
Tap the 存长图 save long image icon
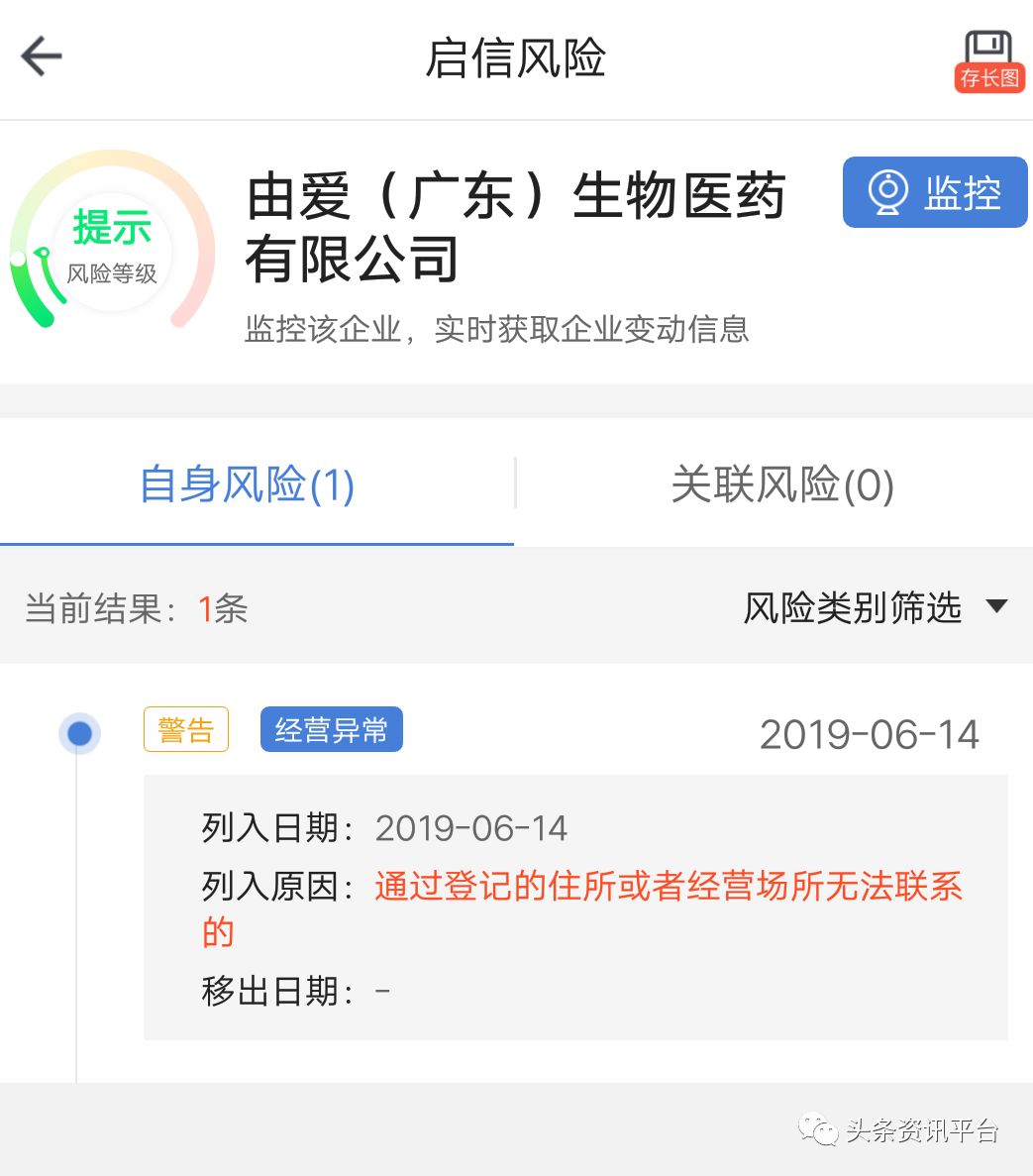coord(988,59)
